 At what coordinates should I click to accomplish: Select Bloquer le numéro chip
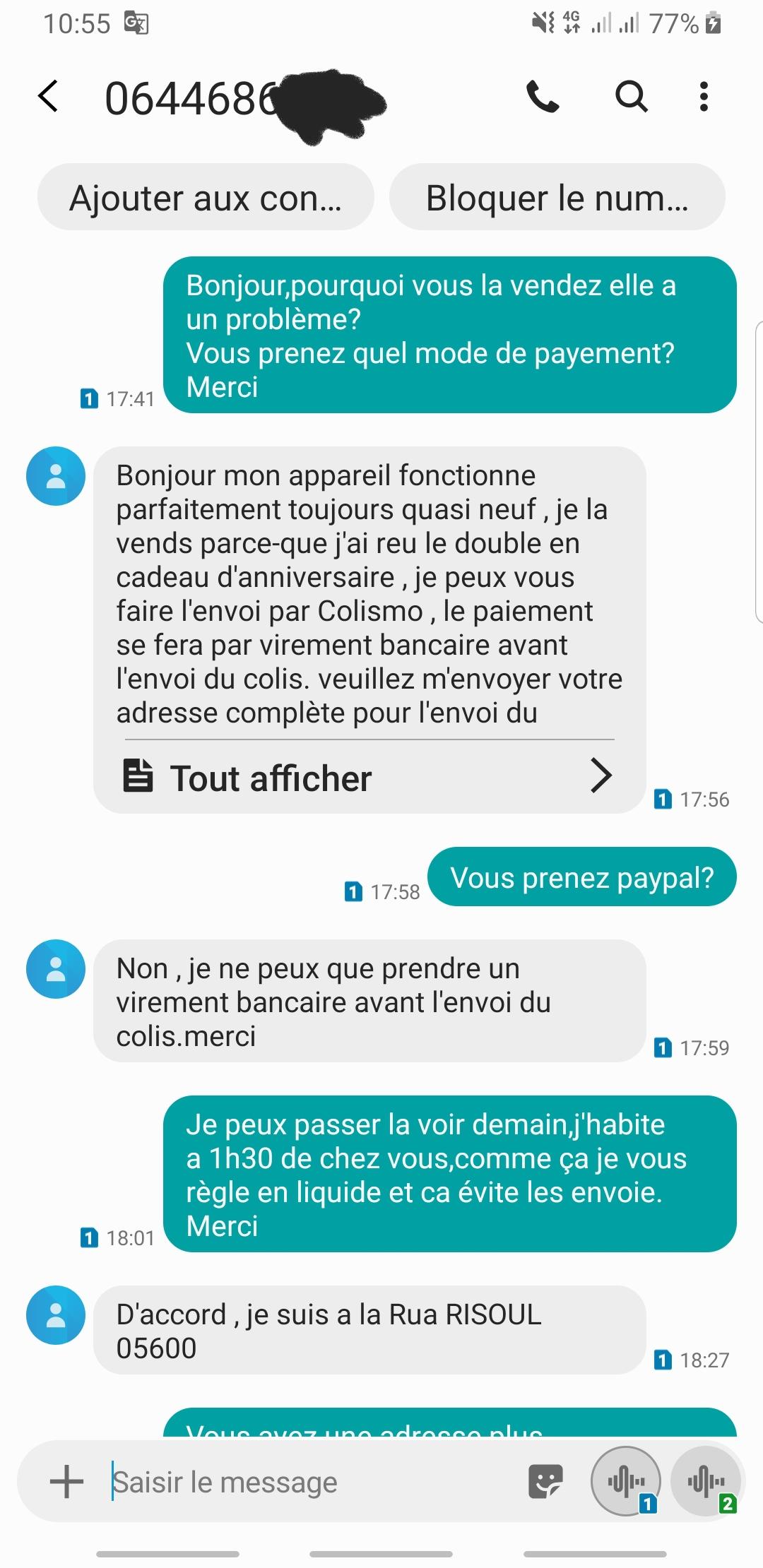[x=557, y=197]
